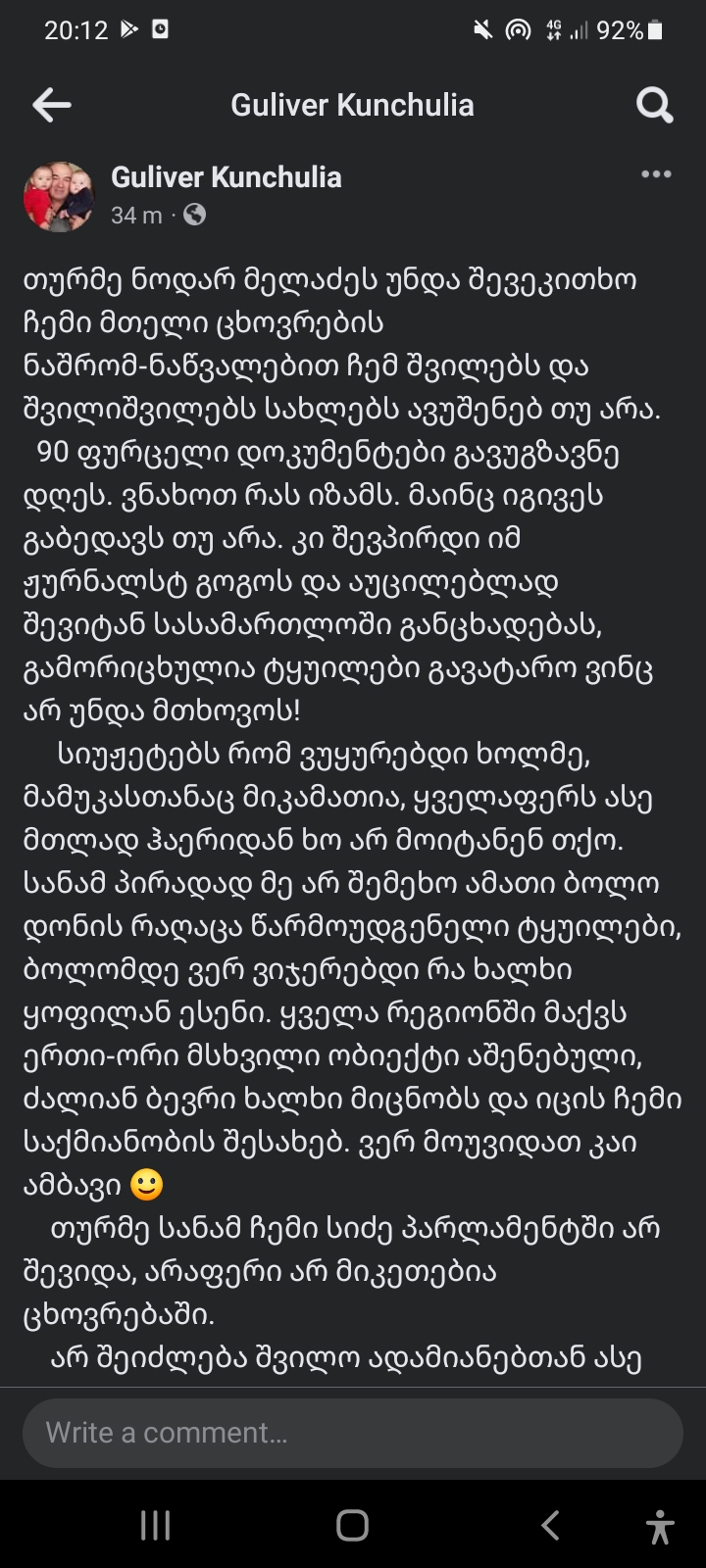This screenshot has height=1568, width=706.
Task: Go back using the top-left arrow
Action: [52, 105]
